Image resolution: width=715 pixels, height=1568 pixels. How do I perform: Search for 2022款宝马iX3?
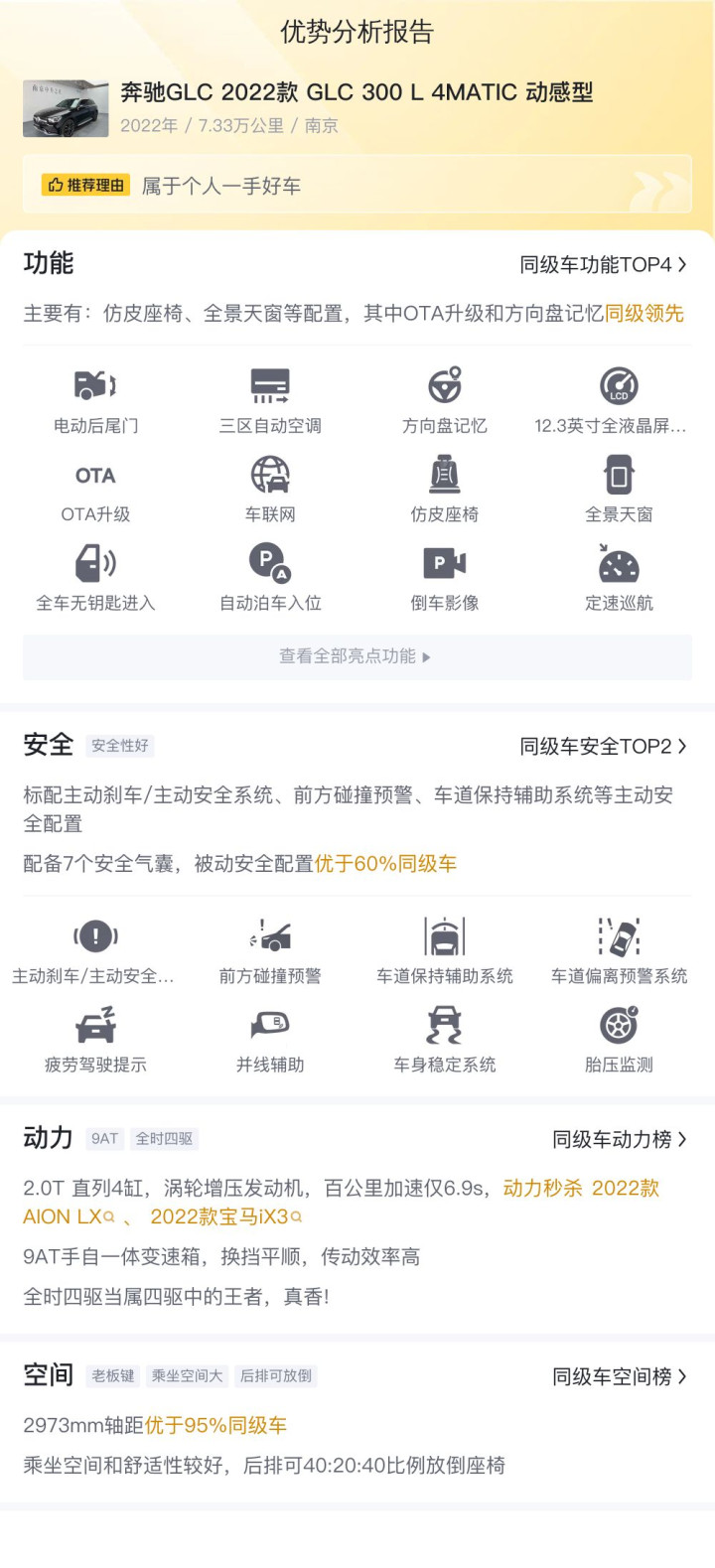(225, 1216)
